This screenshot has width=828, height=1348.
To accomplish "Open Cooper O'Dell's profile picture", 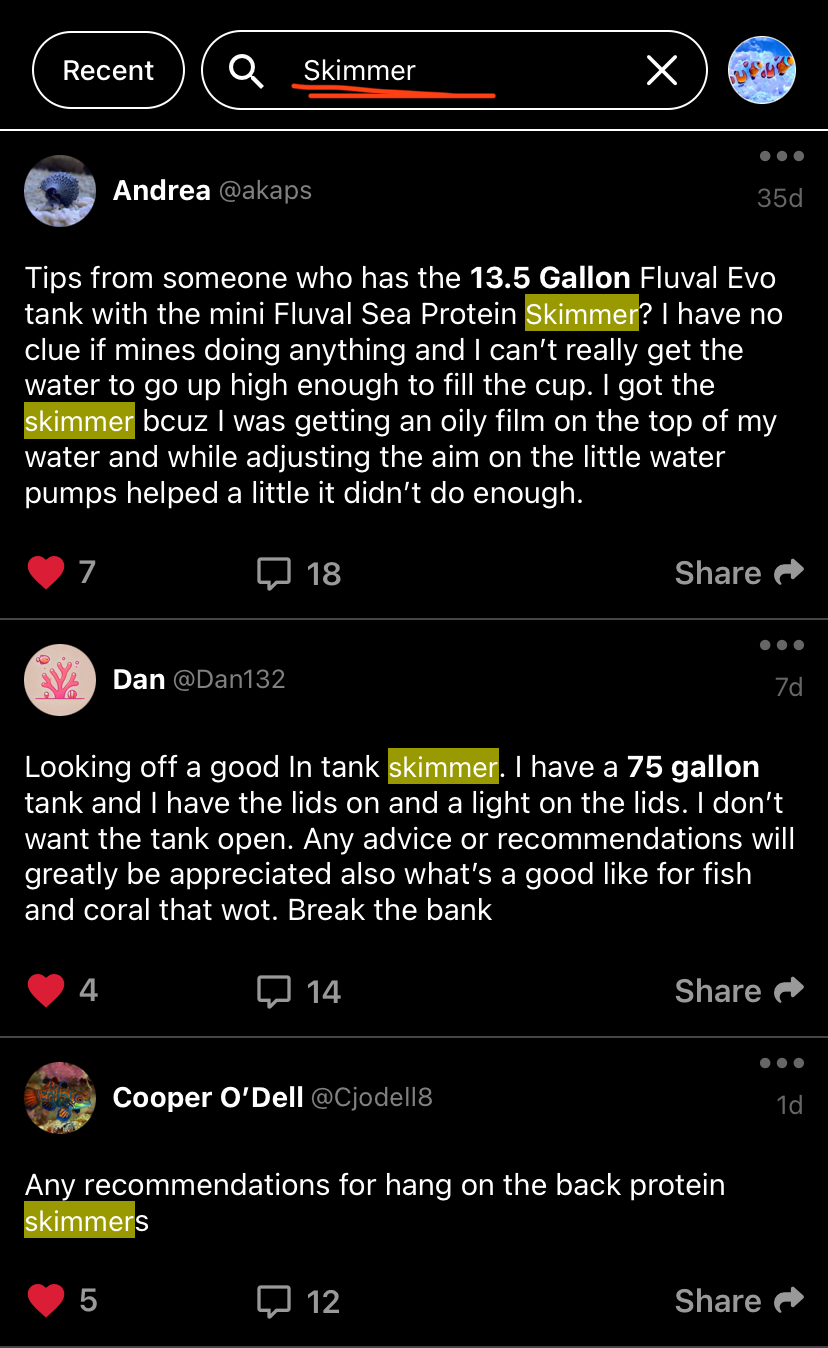I will [60, 1098].
